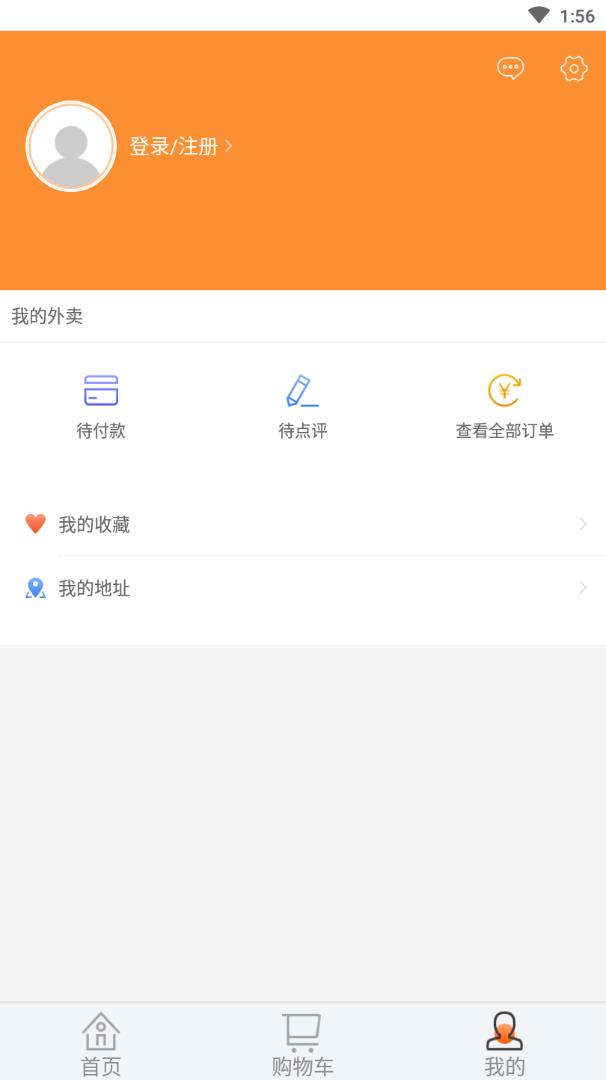Open the messages chat bubble icon

[x=511, y=68]
